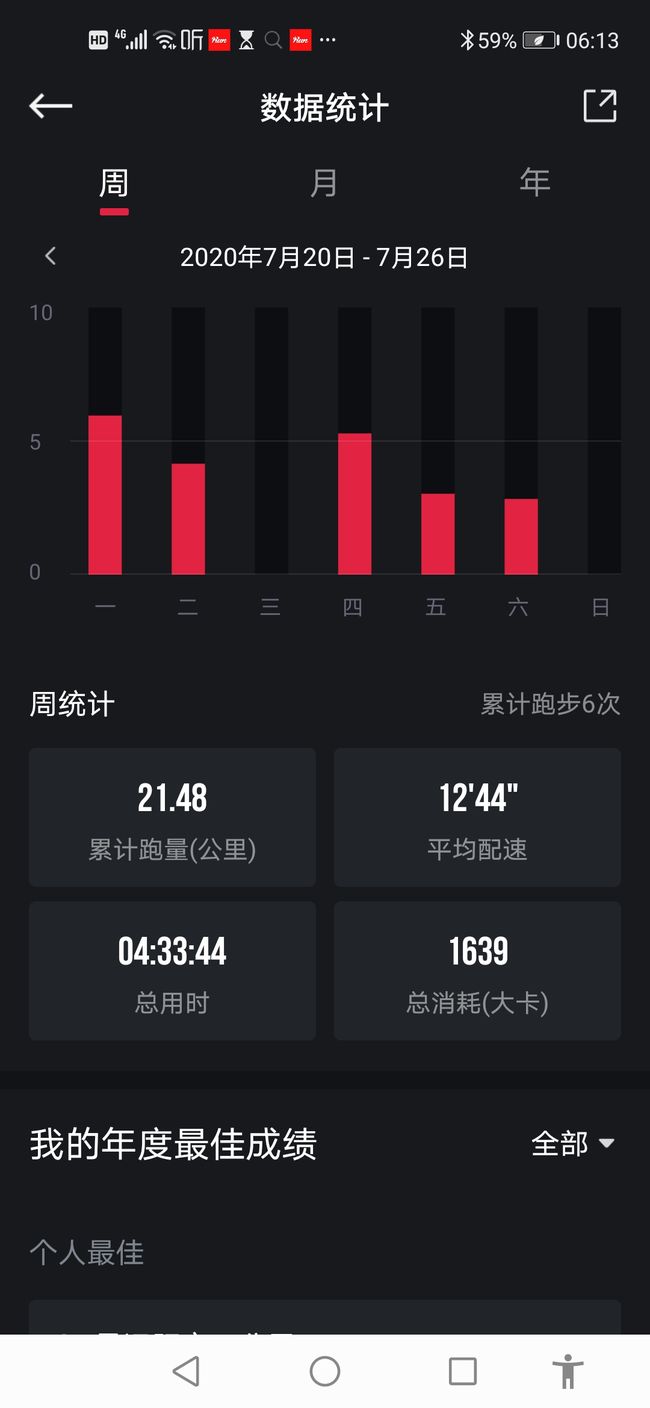Tap the system home button

coord(325,1371)
